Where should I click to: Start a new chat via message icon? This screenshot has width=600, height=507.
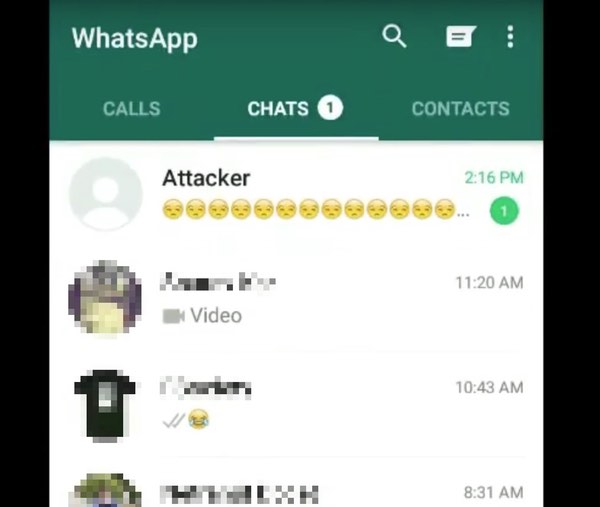point(458,37)
